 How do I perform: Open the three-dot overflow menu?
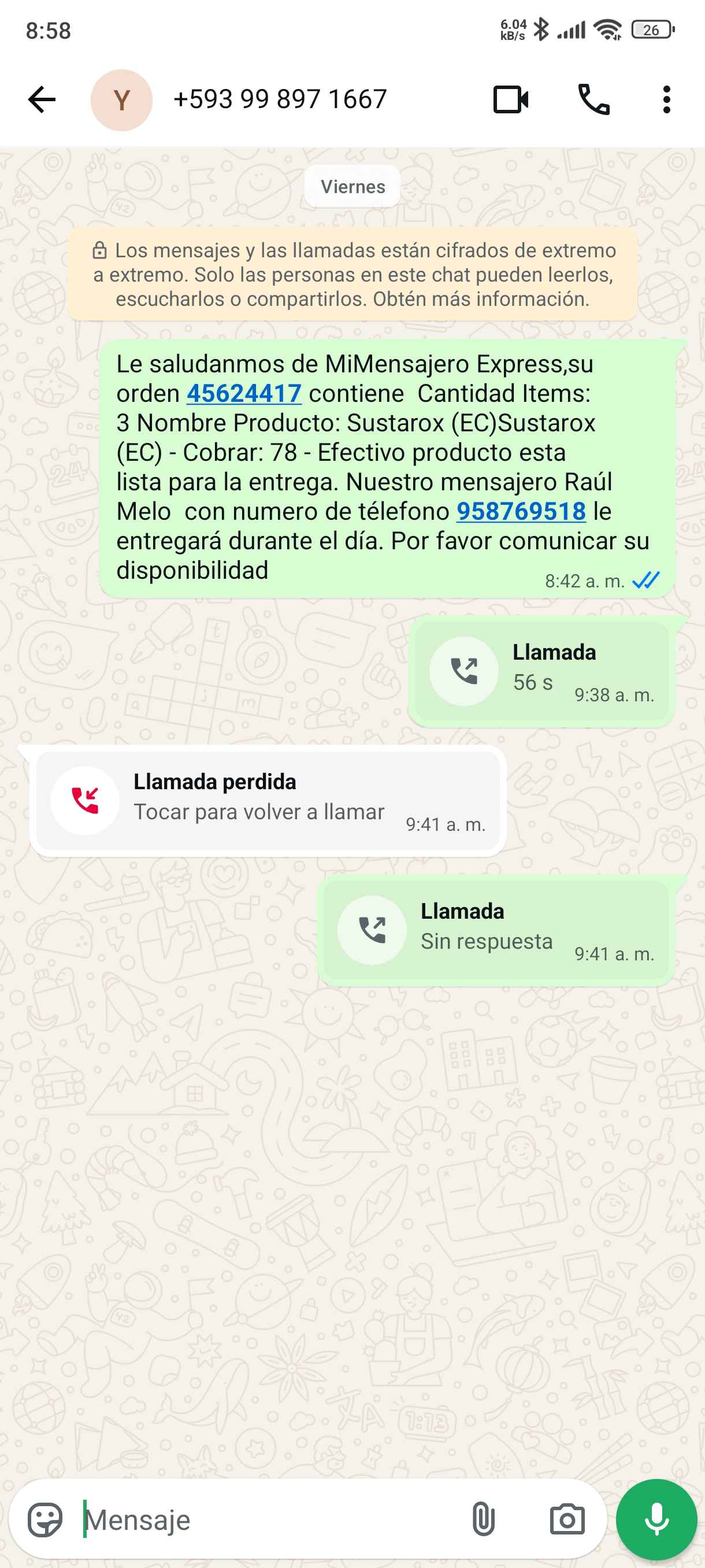click(666, 100)
